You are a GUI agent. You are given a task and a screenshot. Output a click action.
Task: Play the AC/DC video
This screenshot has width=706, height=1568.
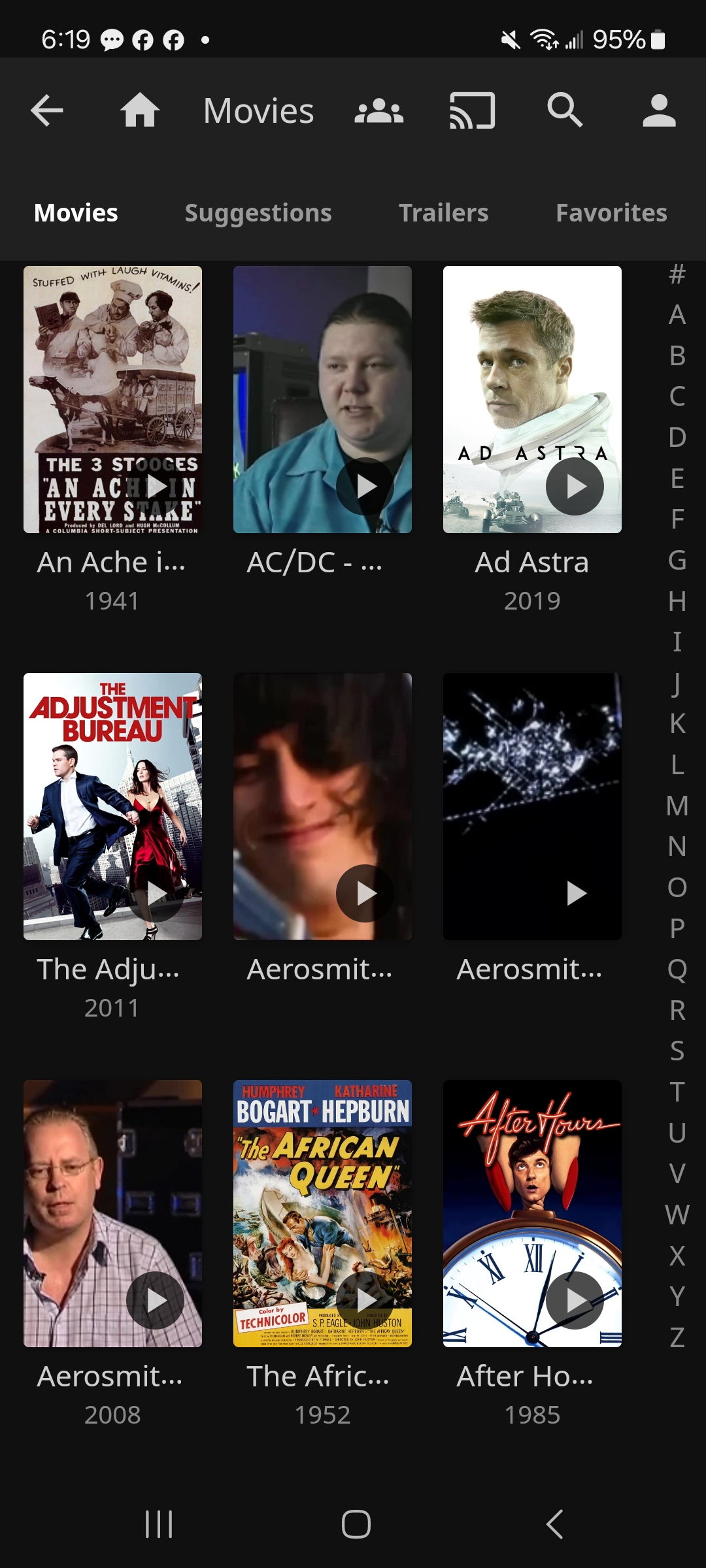point(365,487)
